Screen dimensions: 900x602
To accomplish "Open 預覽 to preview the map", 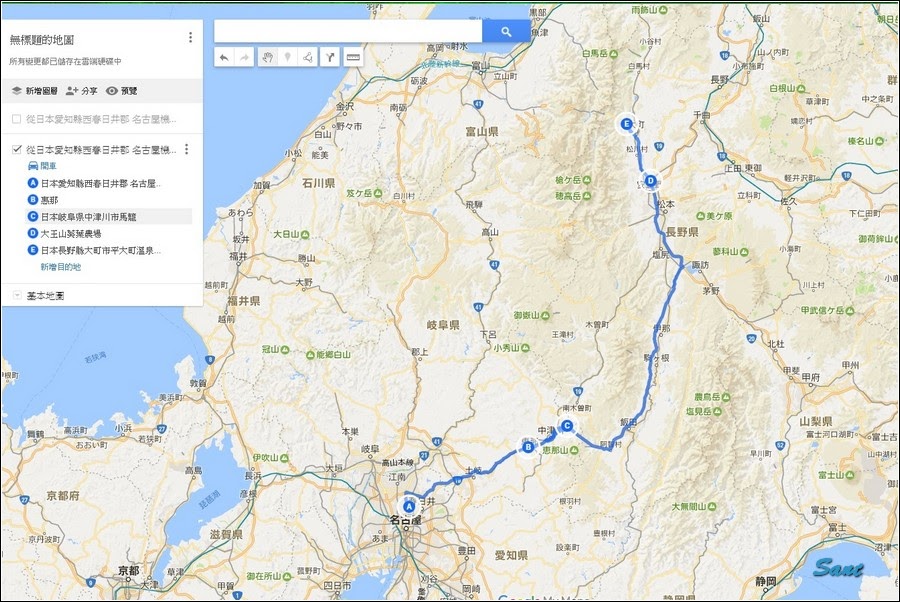I will coord(122,91).
